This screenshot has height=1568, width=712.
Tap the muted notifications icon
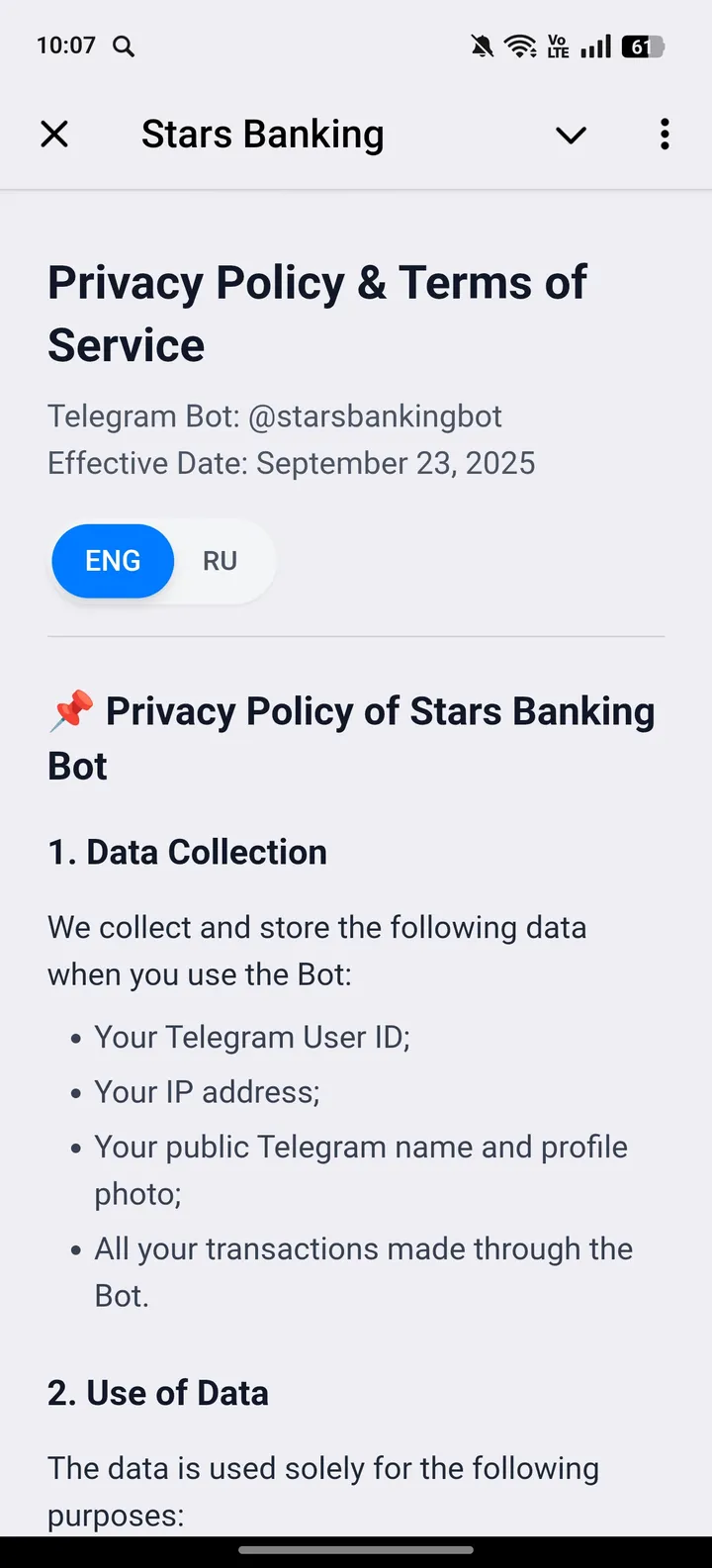click(482, 46)
